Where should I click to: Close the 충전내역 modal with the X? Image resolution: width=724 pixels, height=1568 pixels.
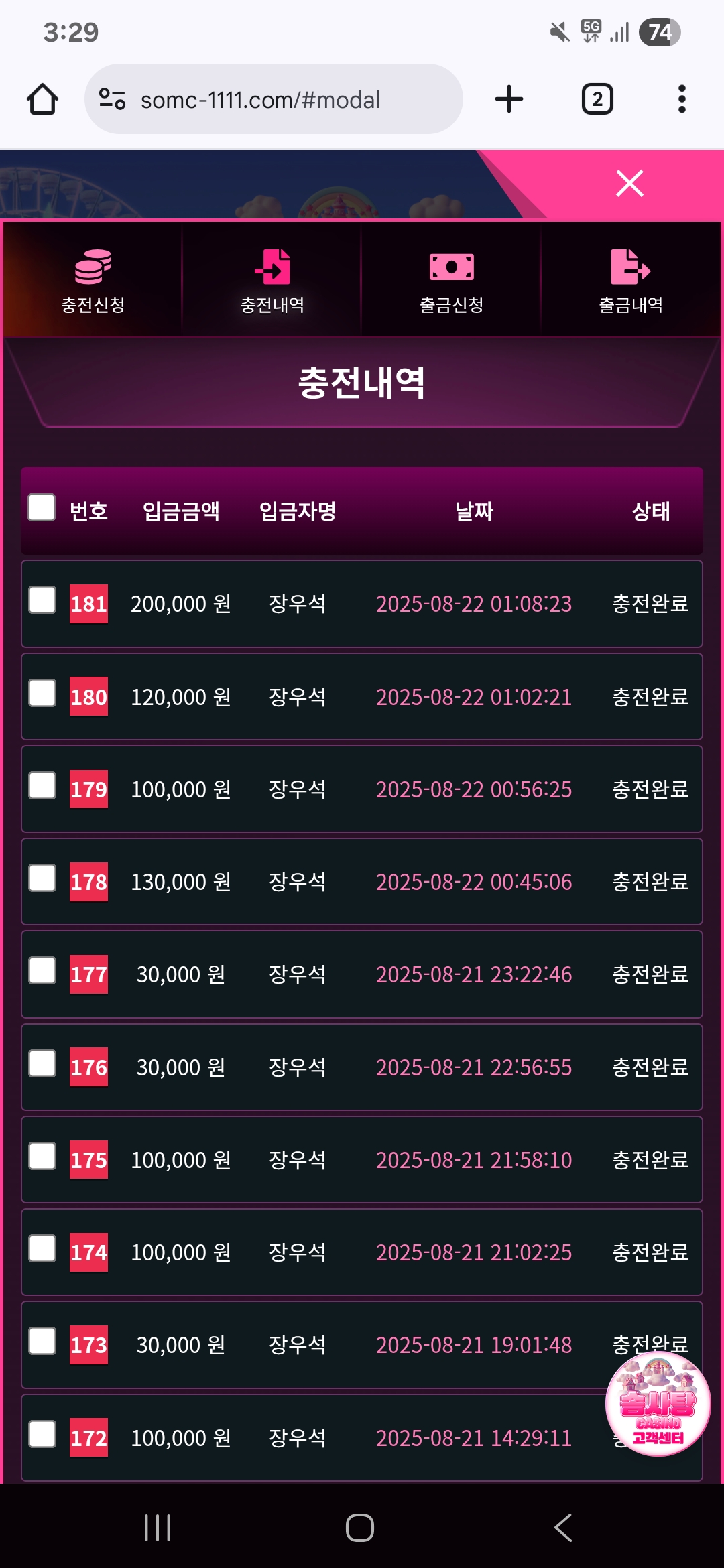[629, 183]
